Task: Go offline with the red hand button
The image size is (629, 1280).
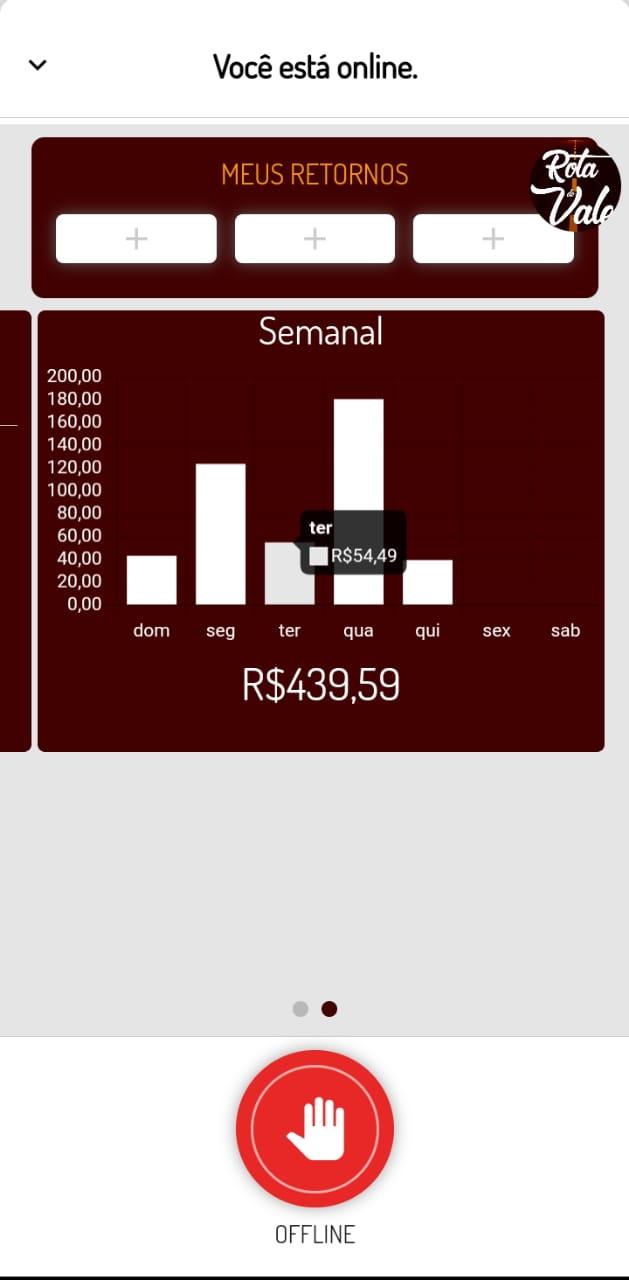Action: pos(314,1128)
